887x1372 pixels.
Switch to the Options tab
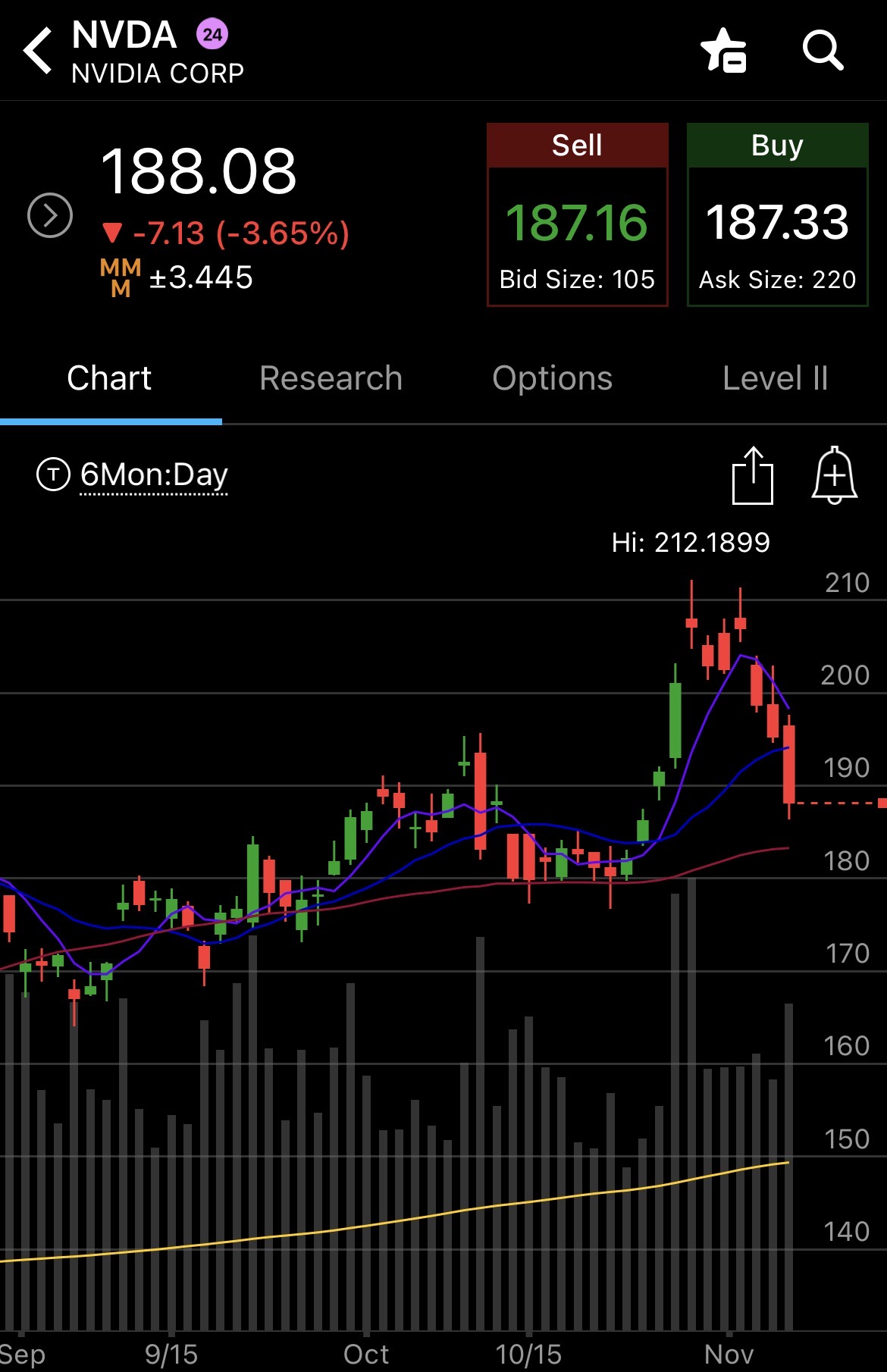[552, 378]
